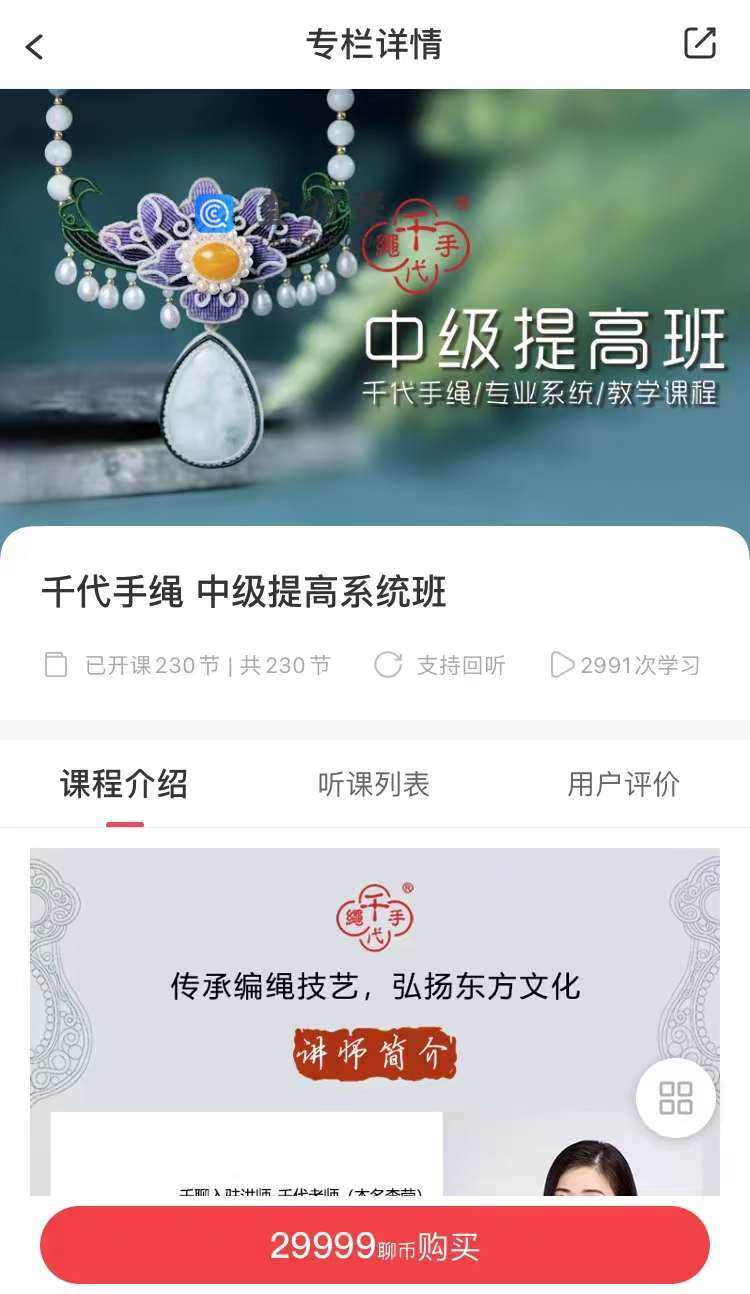Share this course column
750x1294 pixels.
point(700,44)
